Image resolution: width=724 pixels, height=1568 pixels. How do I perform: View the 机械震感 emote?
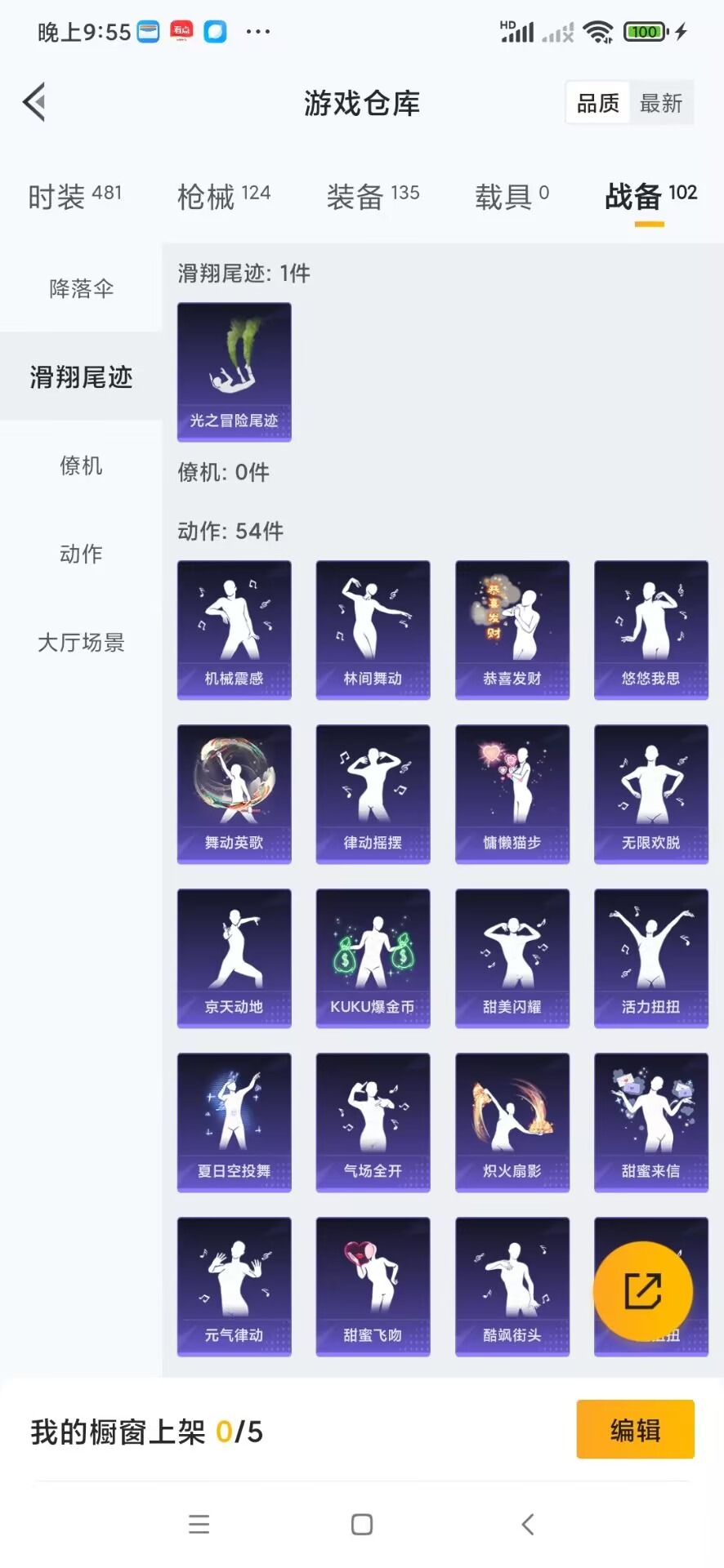tap(234, 629)
